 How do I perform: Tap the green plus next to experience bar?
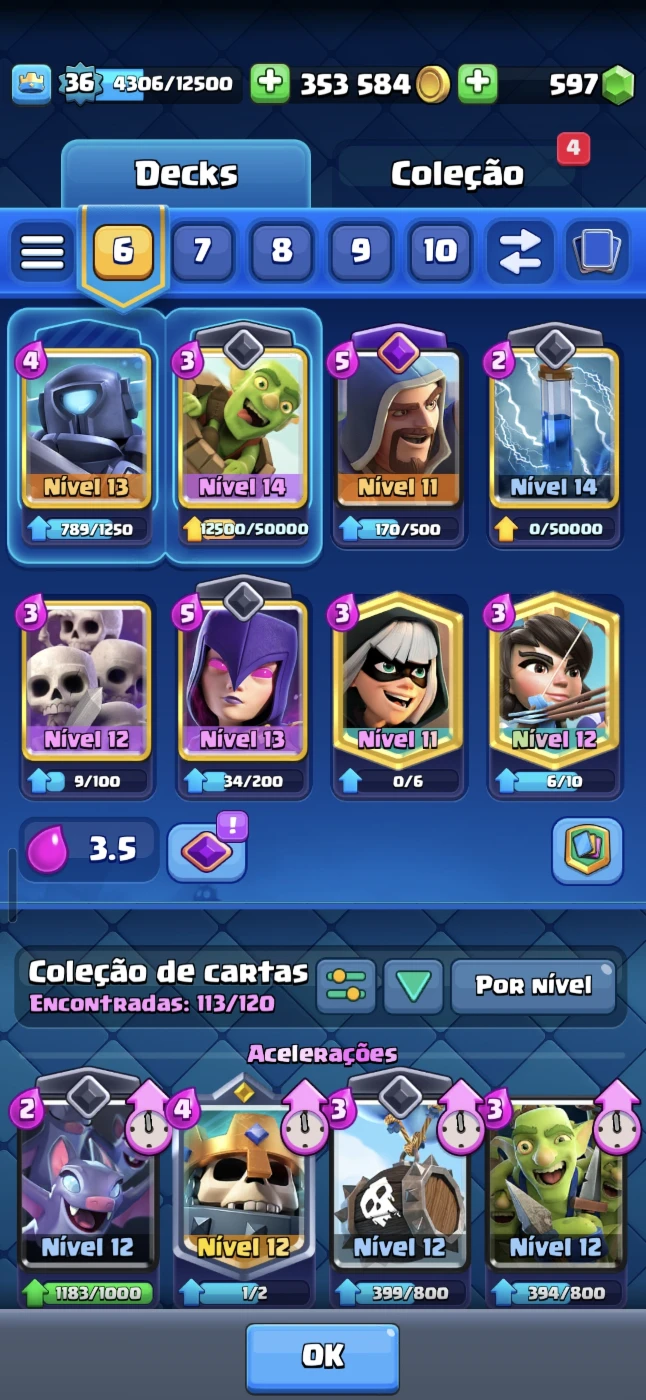point(269,84)
